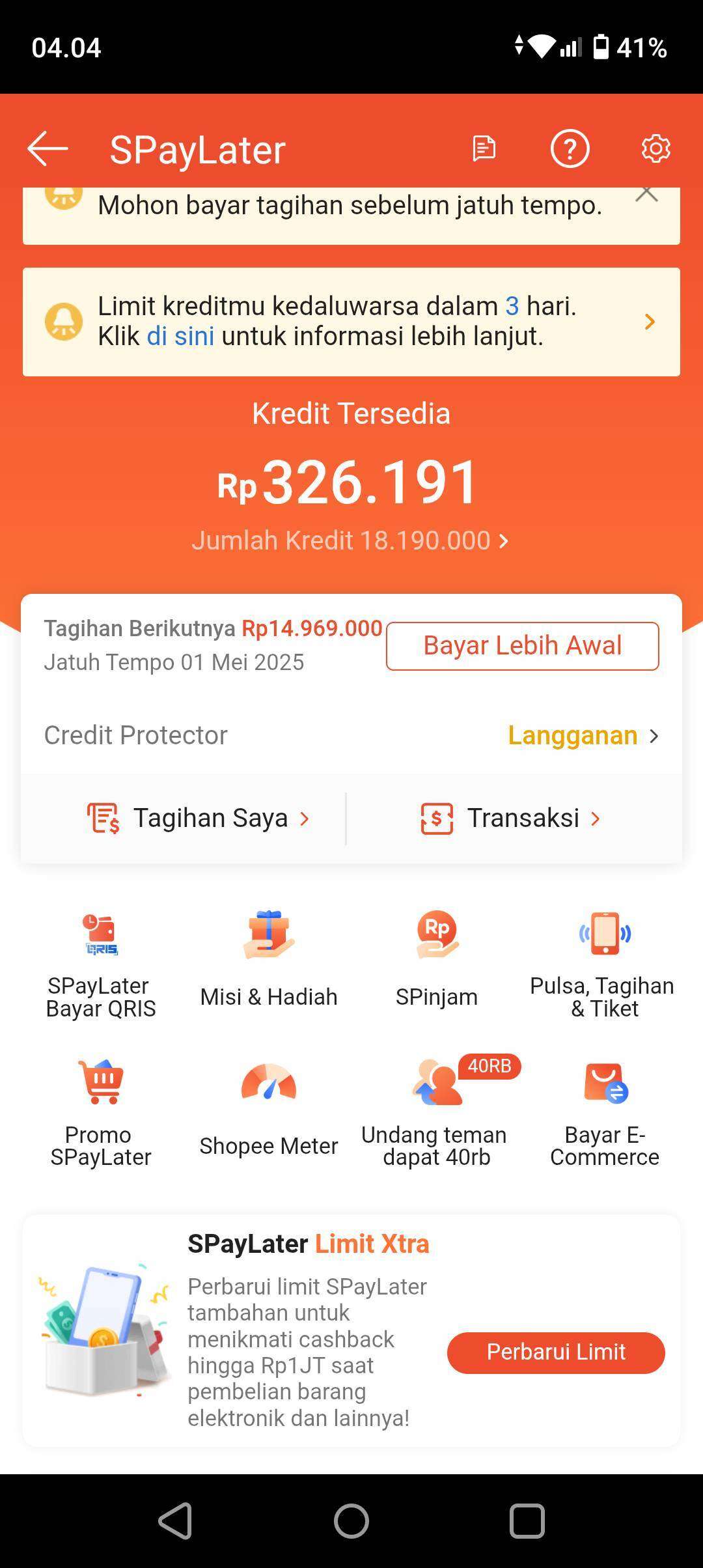
Task: Dismiss the payment reminder banner
Action: tap(646, 195)
